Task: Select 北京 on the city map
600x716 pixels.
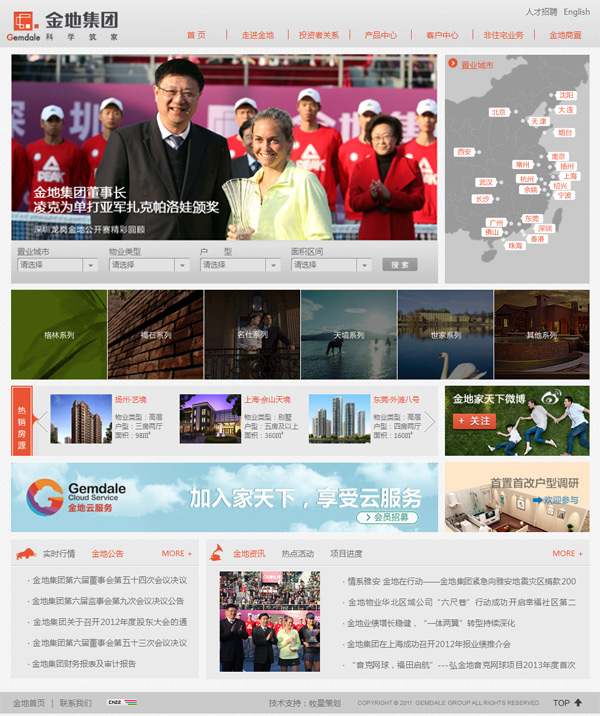Action: [499, 112]
